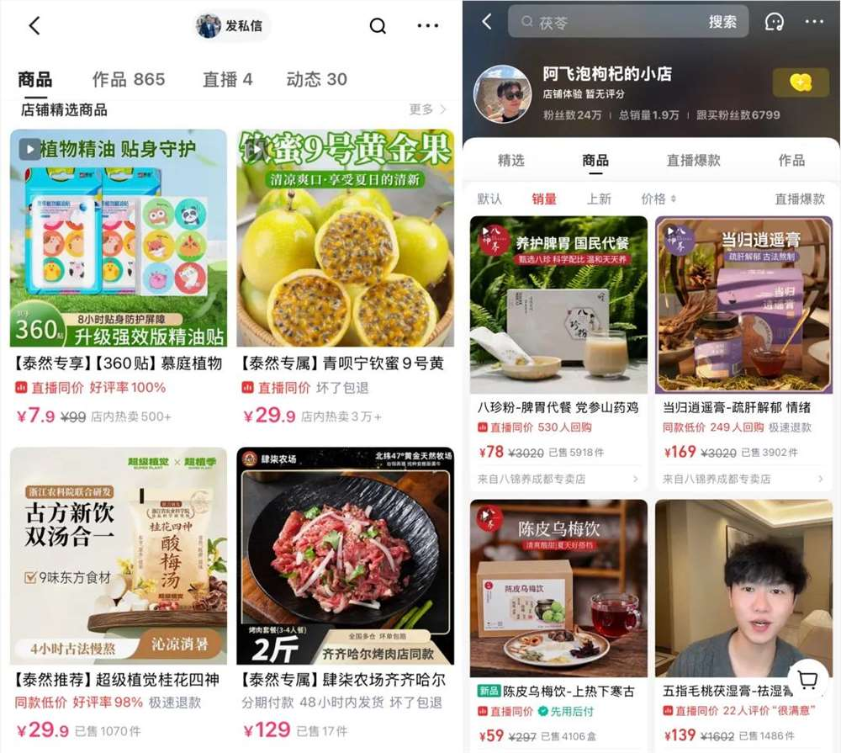This screenshot has height=753, width=841.
Task: Open the 直播爆款 tab beside 商品
Action: [693, 160]
